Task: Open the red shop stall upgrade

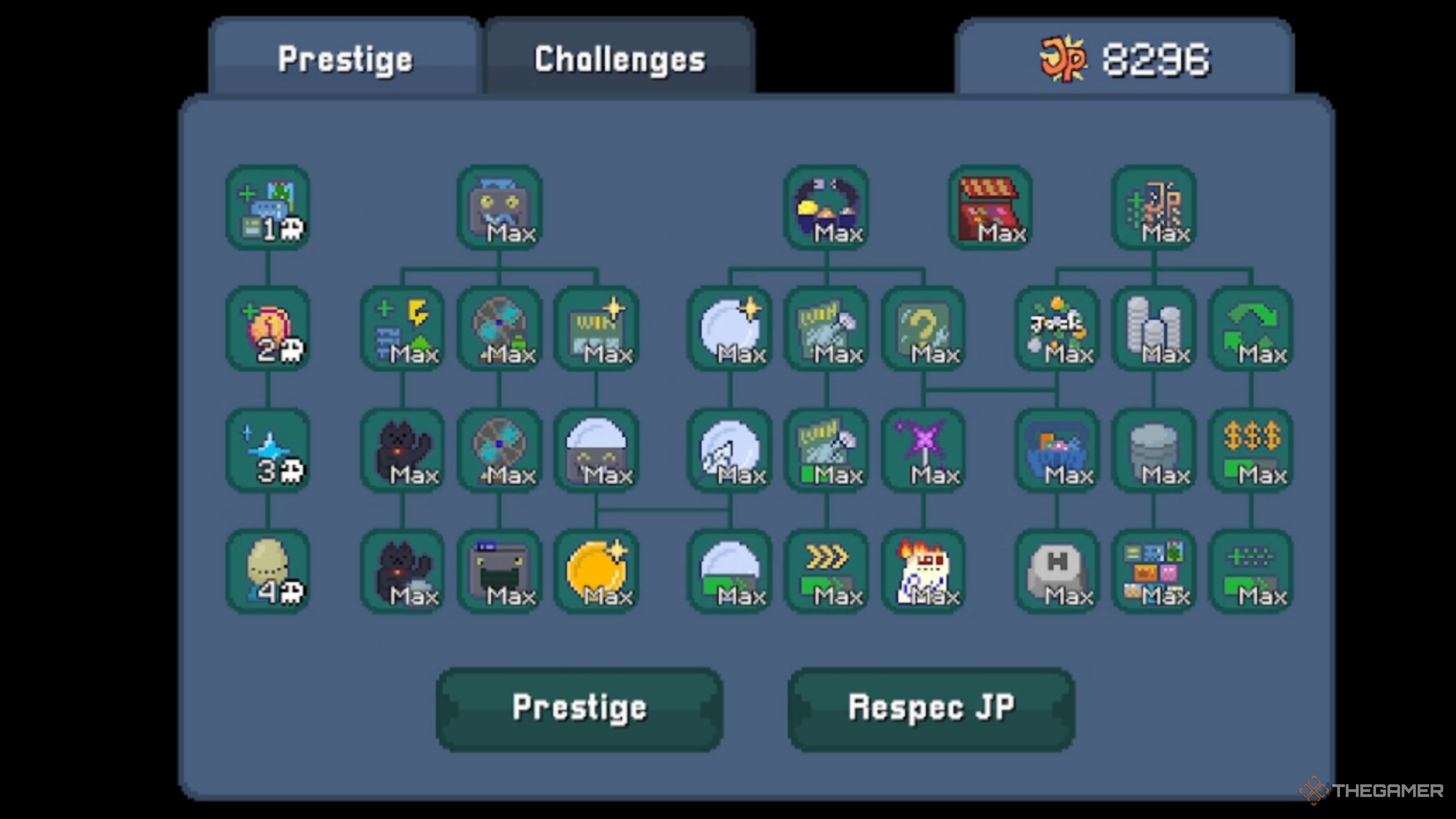Action: tap(990, 208)
